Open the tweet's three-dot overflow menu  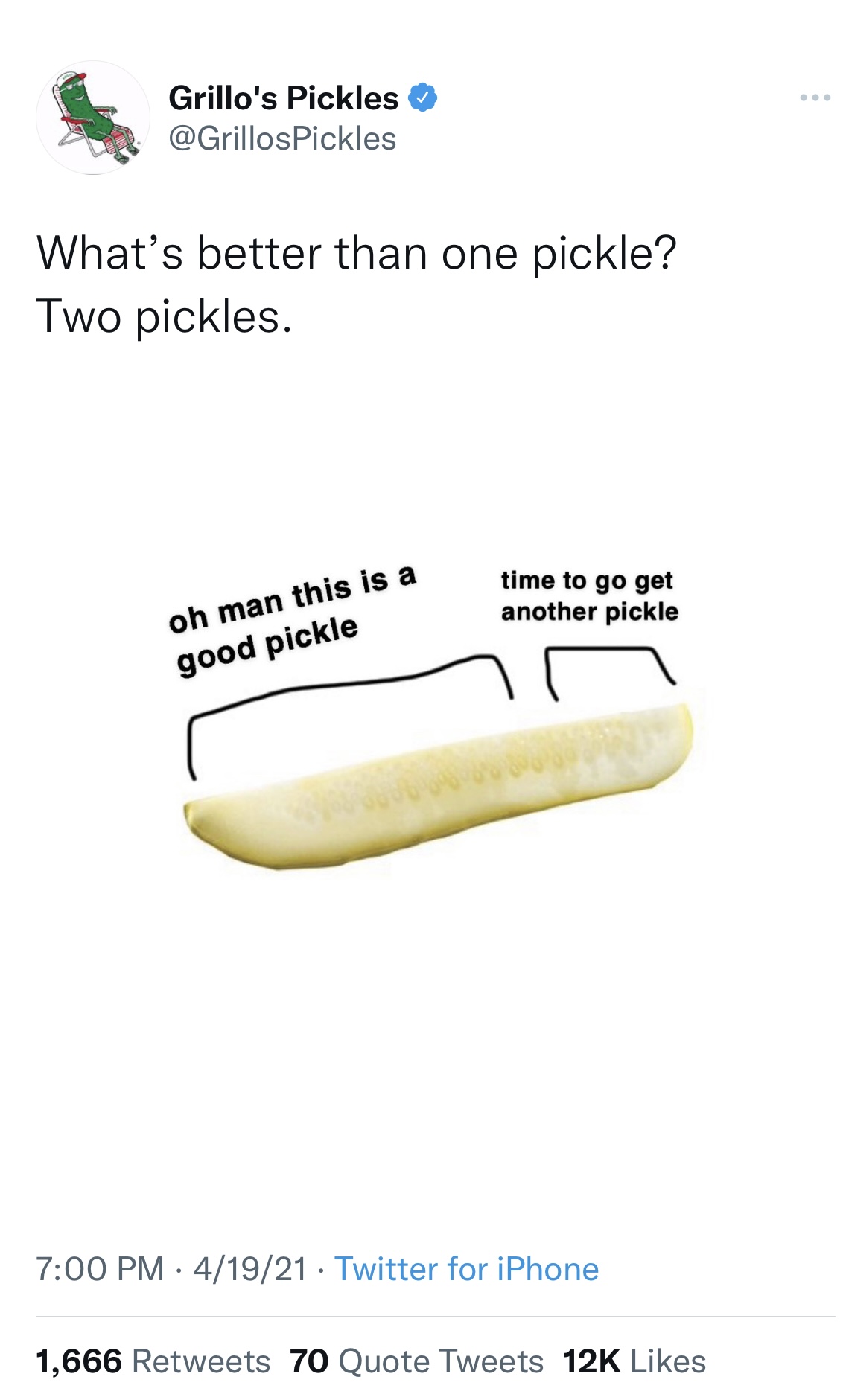815,98
